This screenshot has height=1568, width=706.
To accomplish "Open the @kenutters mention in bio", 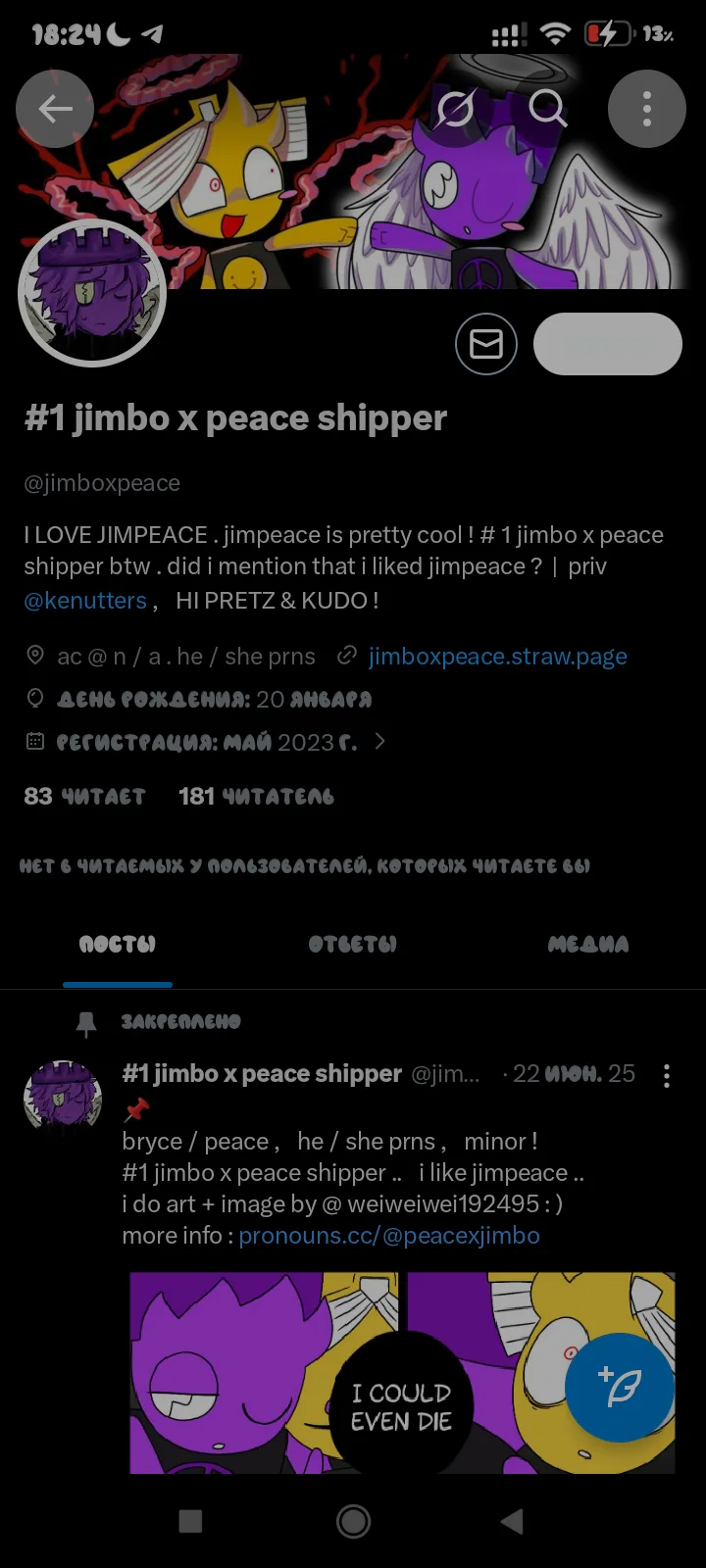I will pyautogui.click(x=85, y=601).
